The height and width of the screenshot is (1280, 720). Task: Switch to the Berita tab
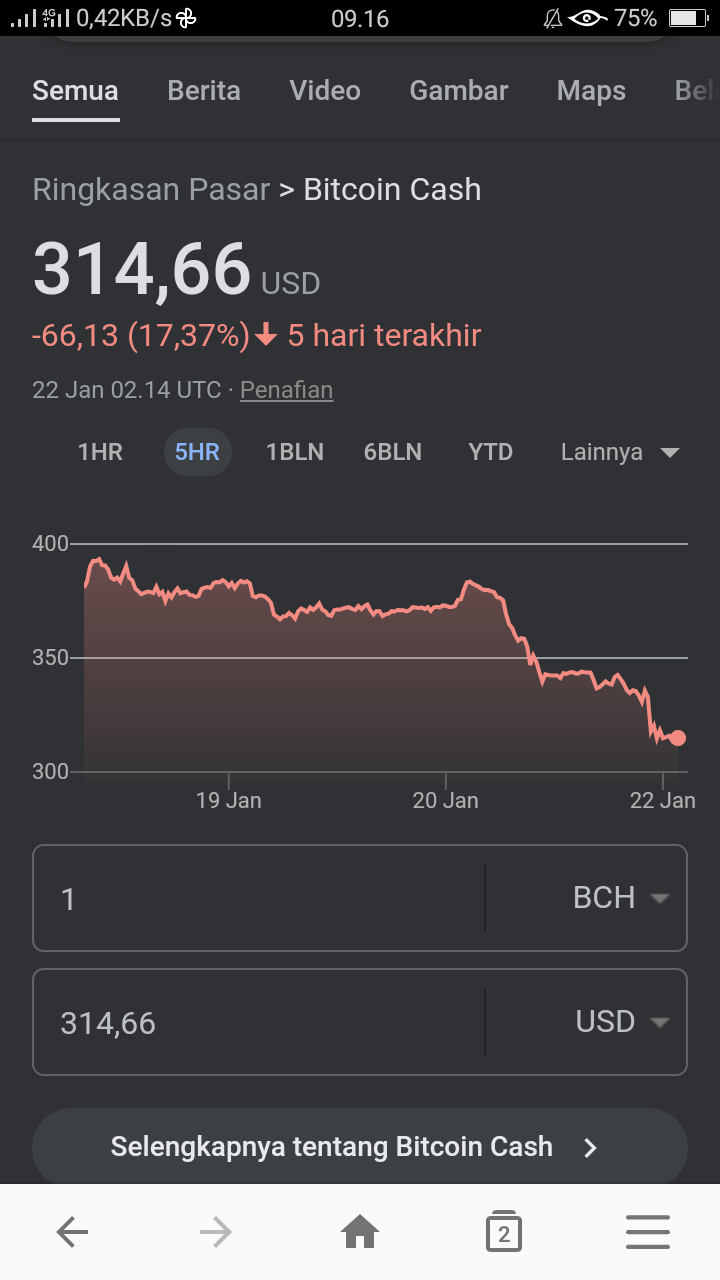[x=204, y=91]
